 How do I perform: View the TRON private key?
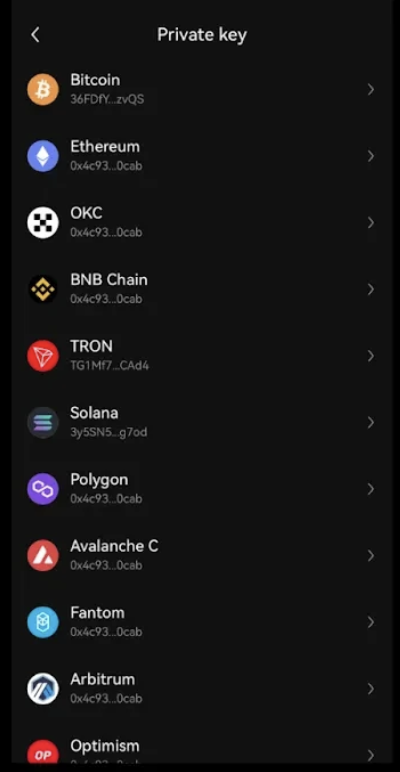tap(200, 355)
